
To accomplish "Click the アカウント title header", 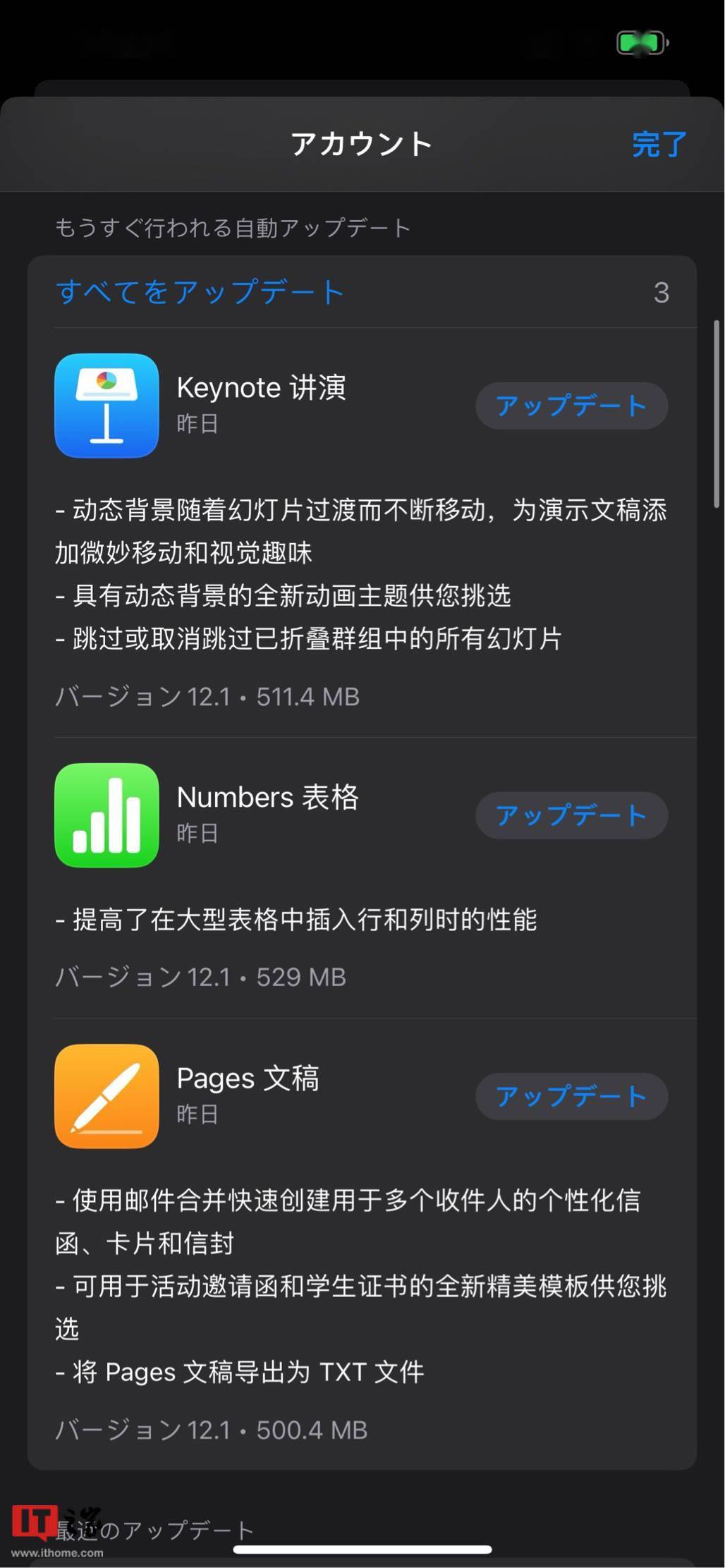I will tap(362, 143).
